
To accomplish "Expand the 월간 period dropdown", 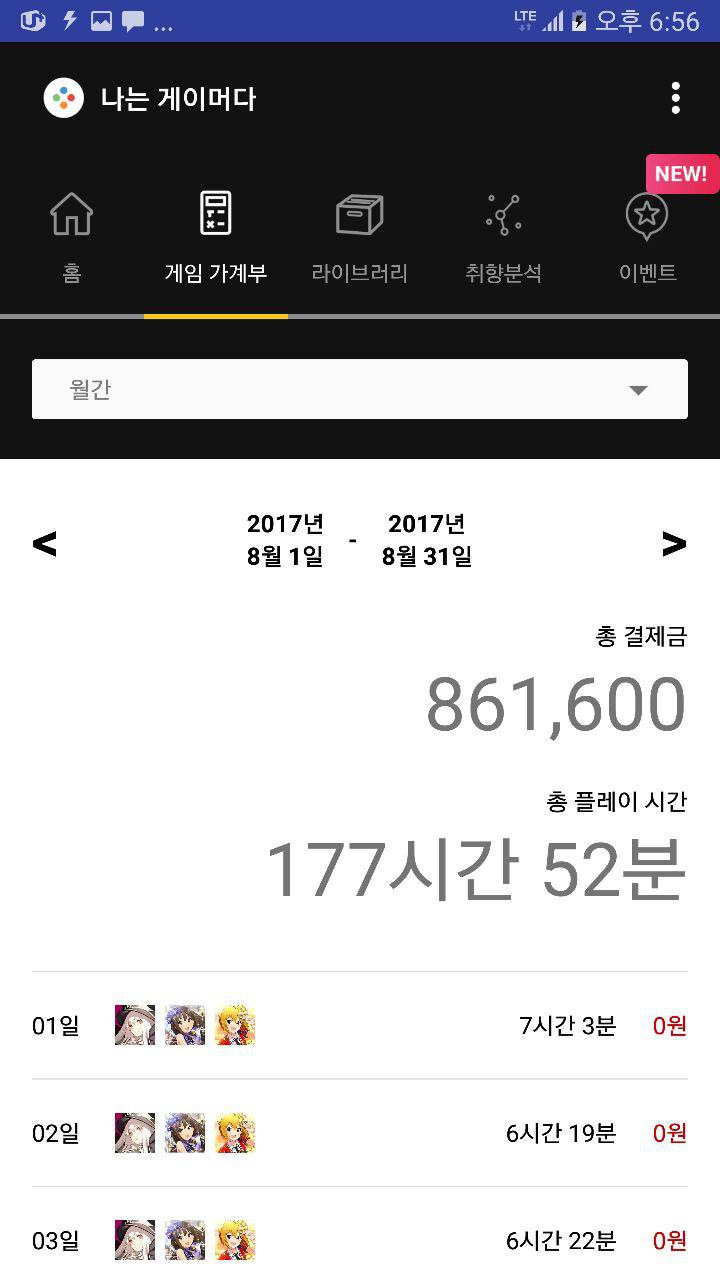I will (360, 389).
